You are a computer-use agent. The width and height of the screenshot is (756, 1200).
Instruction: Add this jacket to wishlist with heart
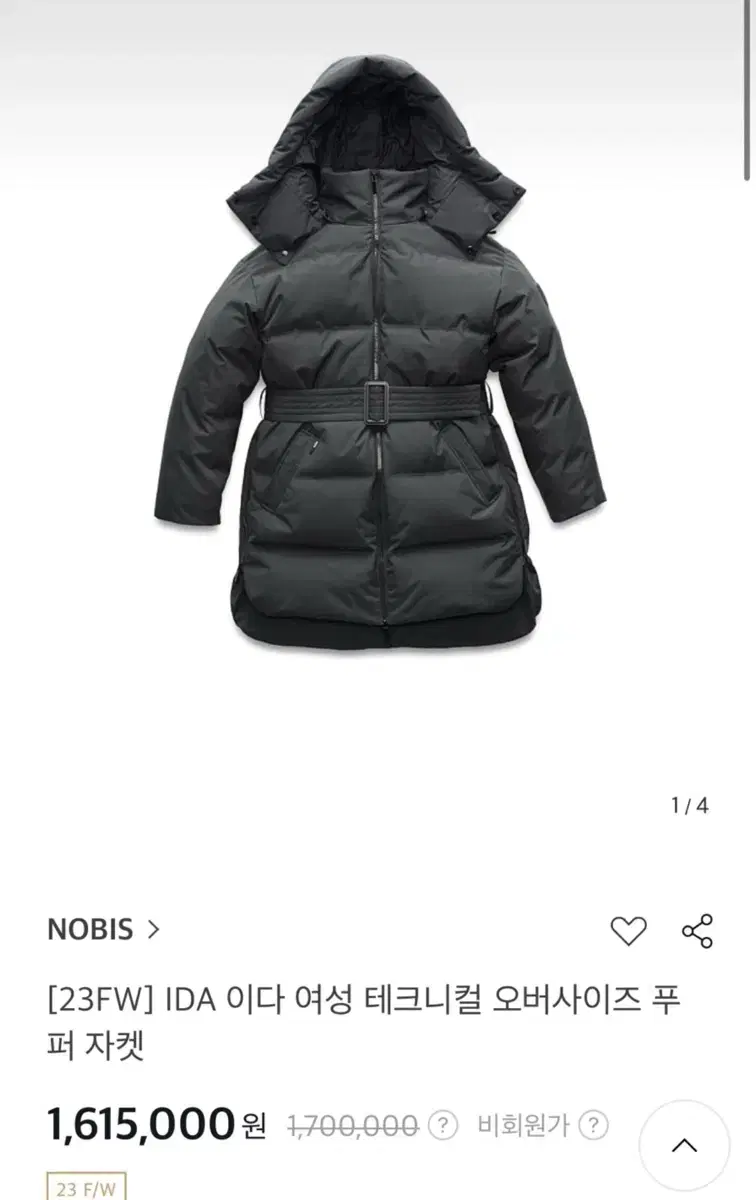pyautogui.click(x=629, y=931)
